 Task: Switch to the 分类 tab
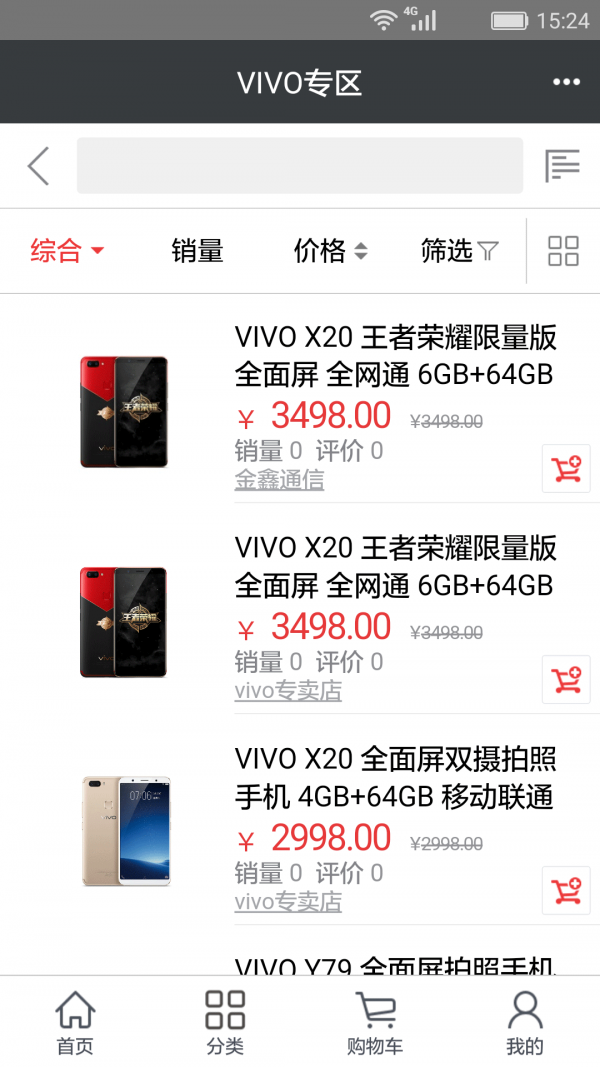[x=225, y=1023]
